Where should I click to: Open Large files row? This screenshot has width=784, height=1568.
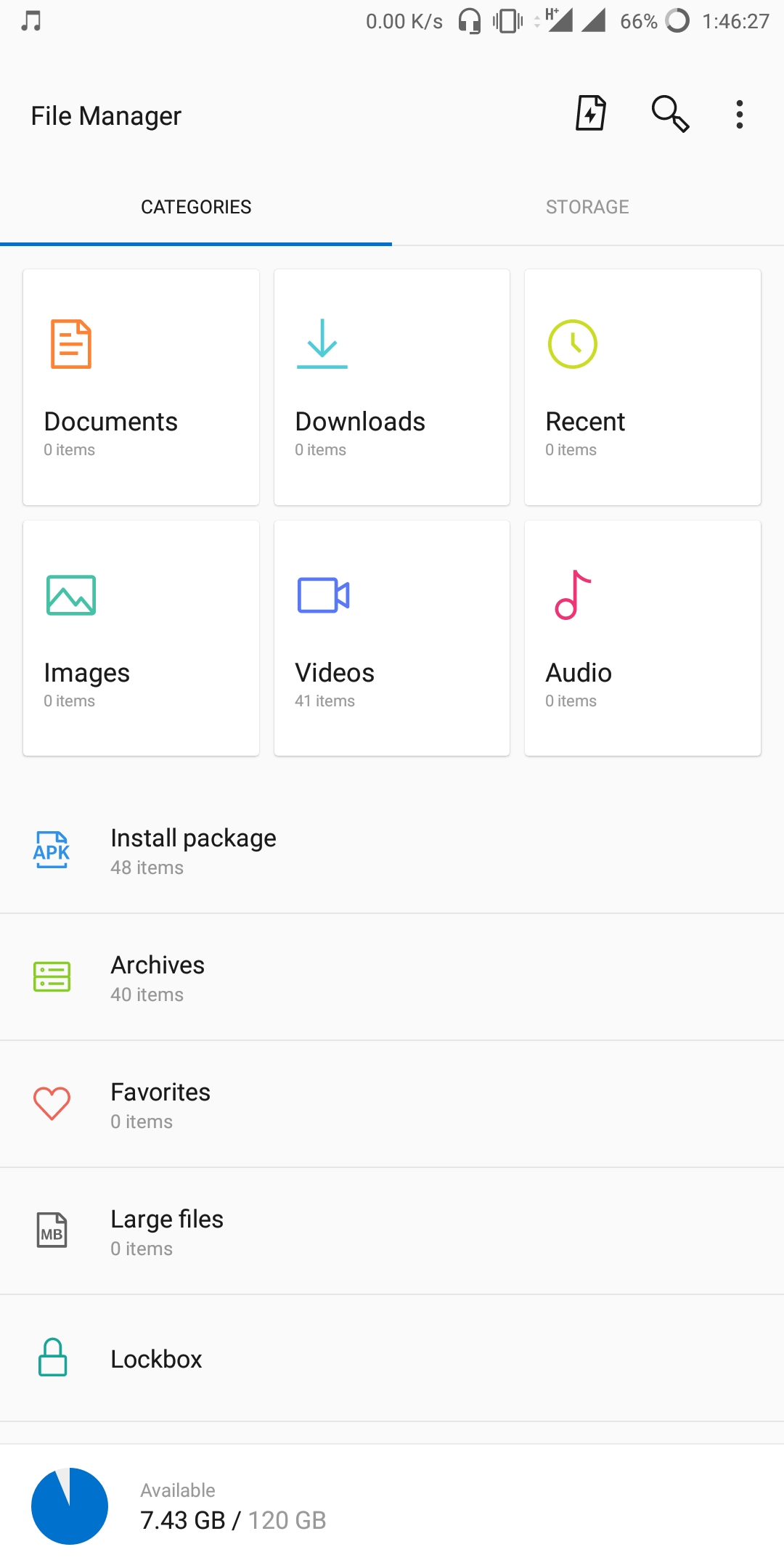(x=392, y=1231)
